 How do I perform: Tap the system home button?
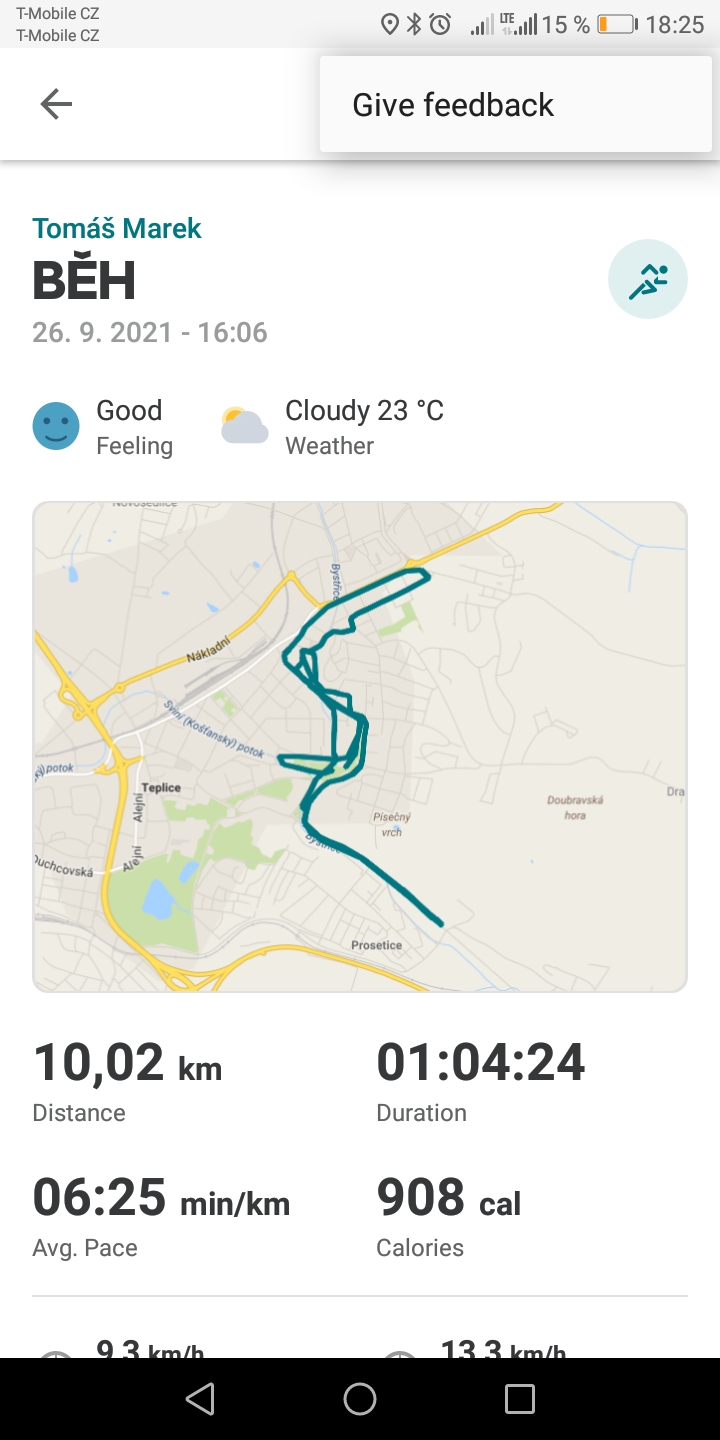[x=360, y=1399]
